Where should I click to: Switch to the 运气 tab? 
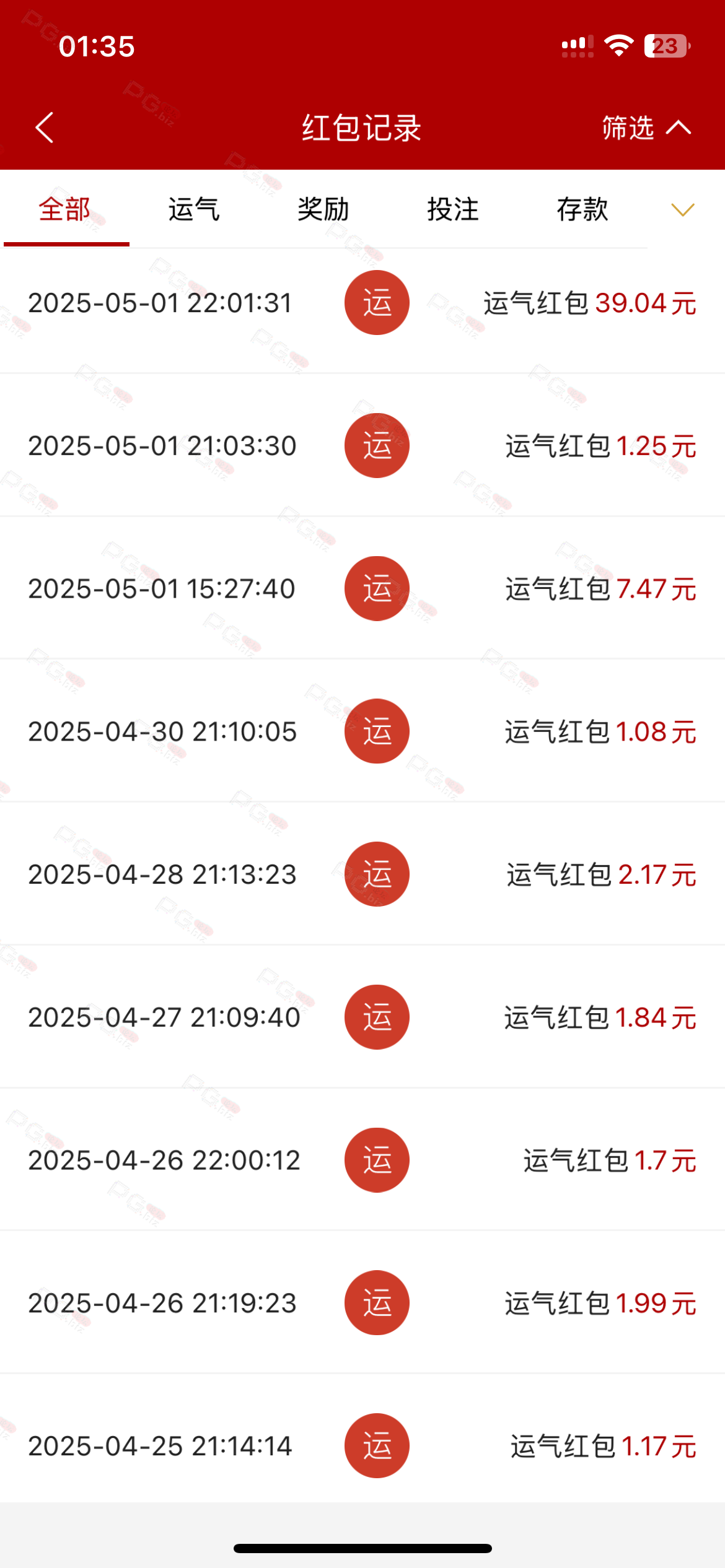click(x=194, y=209)
